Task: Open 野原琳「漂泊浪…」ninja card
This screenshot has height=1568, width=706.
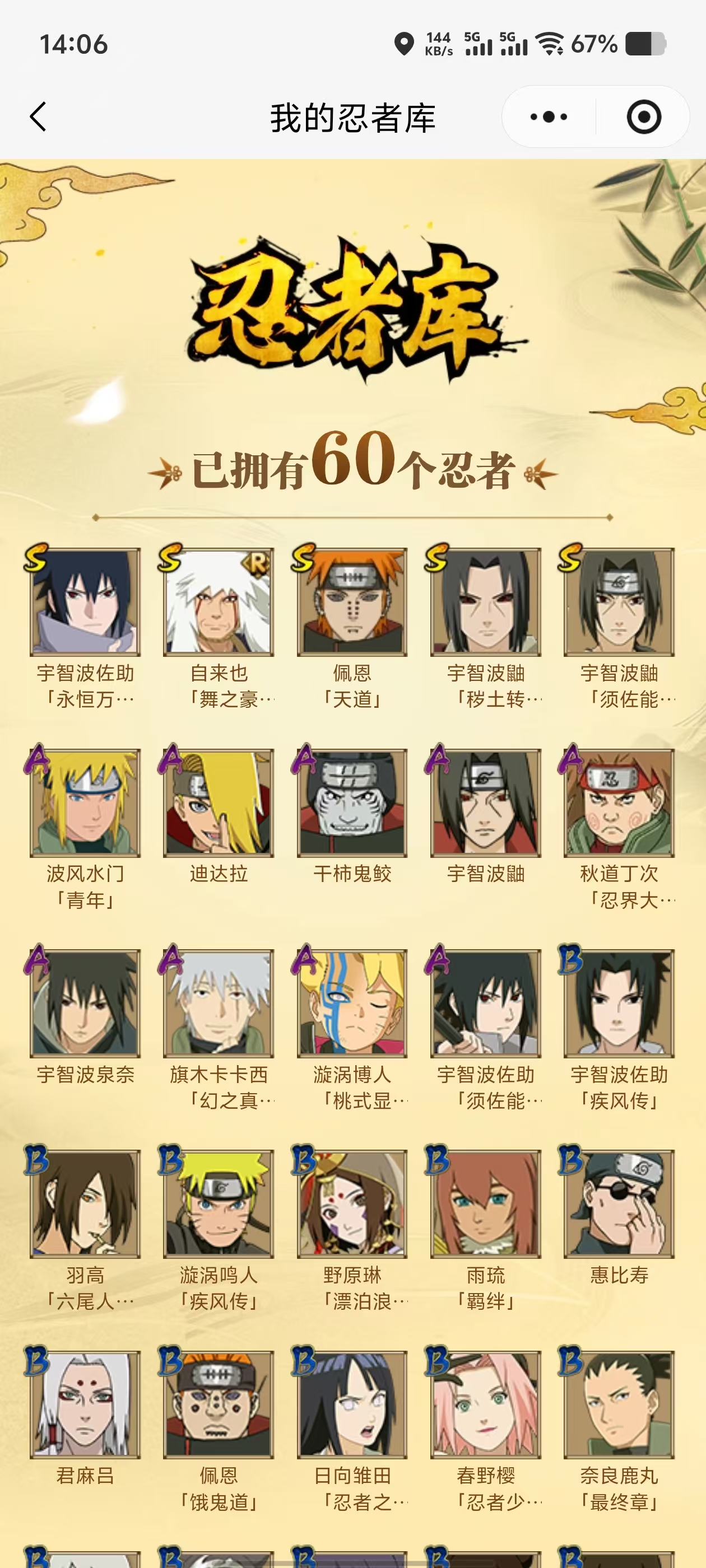Action: pyautogui.click(x=351, y=1204)
